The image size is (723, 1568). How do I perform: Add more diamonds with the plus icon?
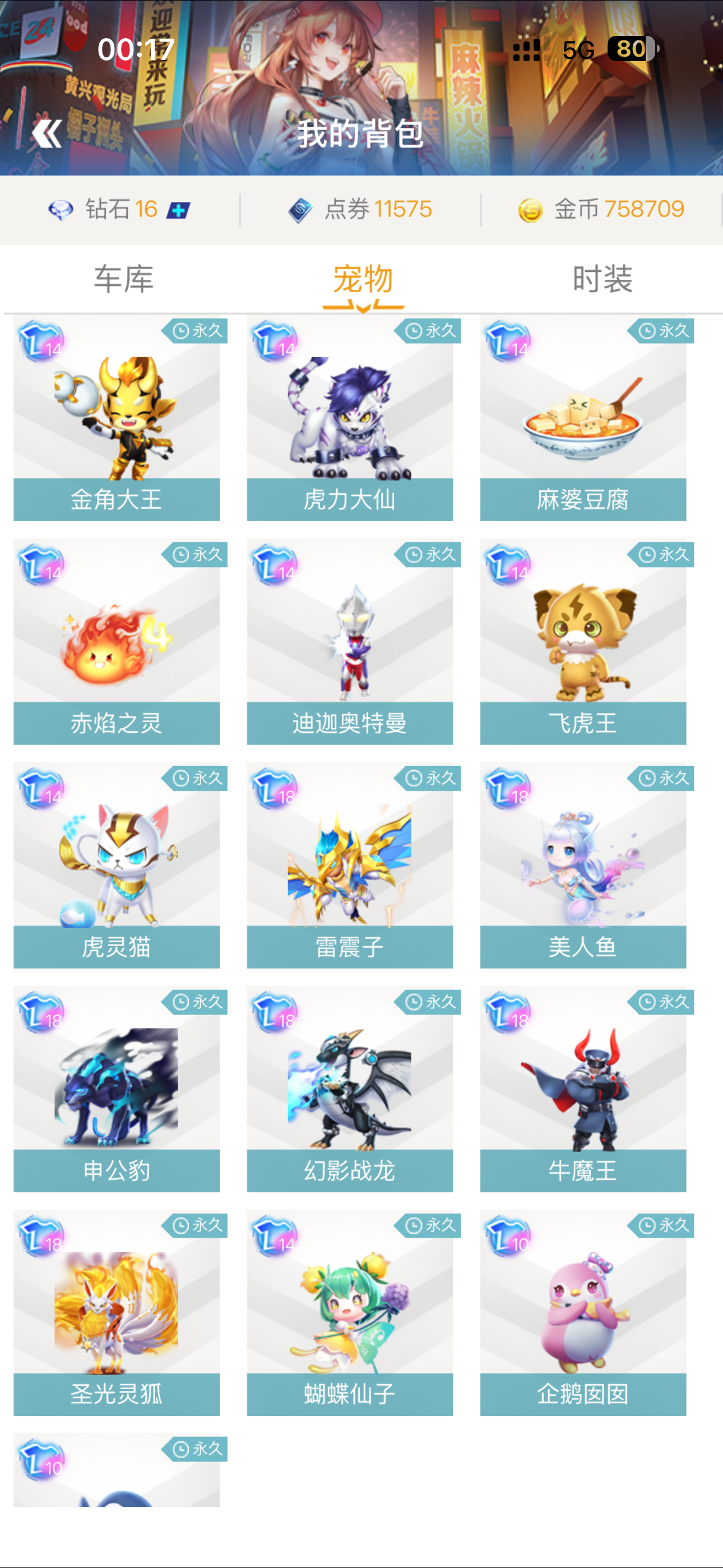pyautogui.click(x=178, y=211)
